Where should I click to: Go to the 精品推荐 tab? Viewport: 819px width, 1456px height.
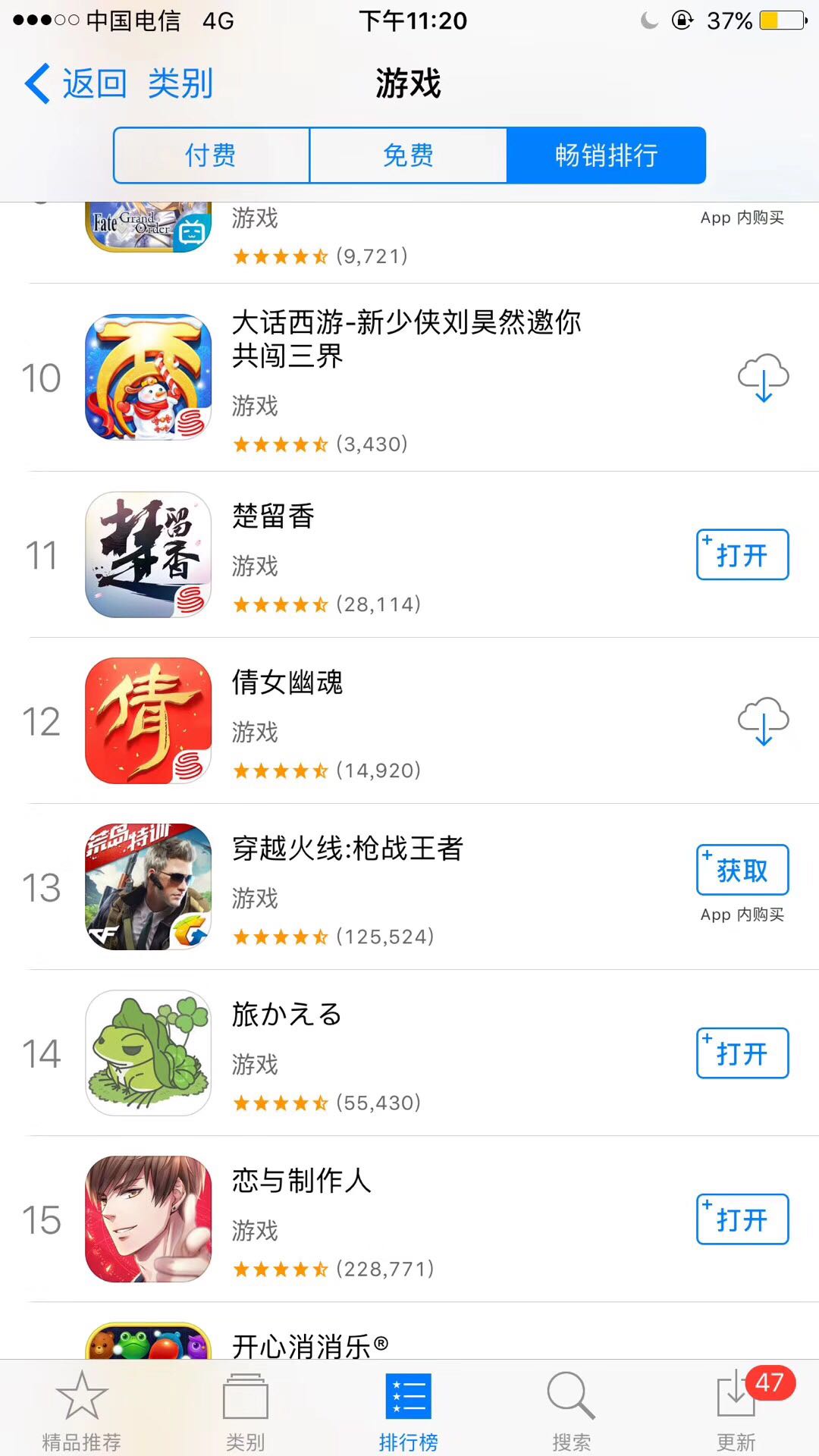click(x=81, y=1410)
